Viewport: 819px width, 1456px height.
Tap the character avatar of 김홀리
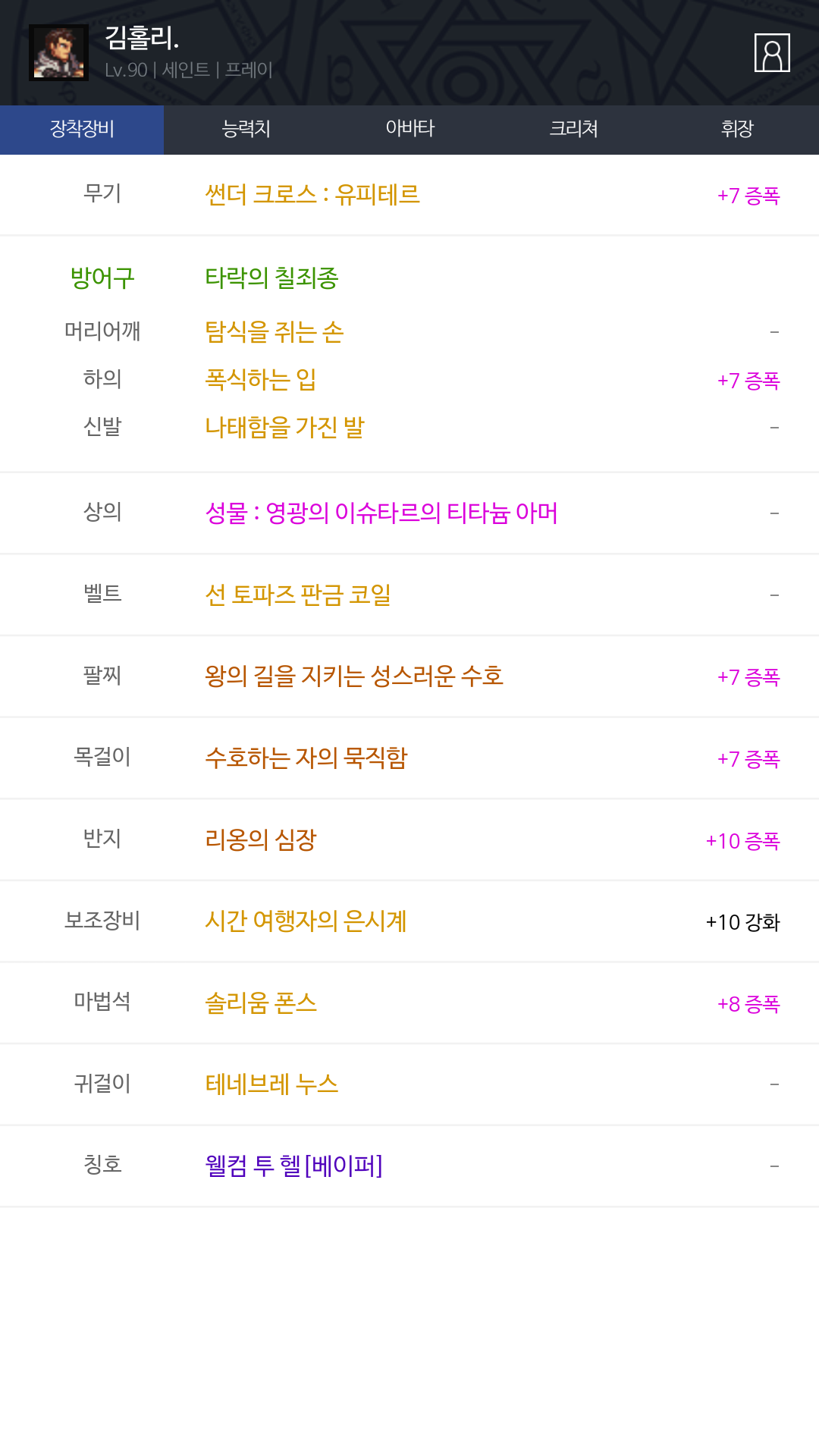[x=58, y=52]
